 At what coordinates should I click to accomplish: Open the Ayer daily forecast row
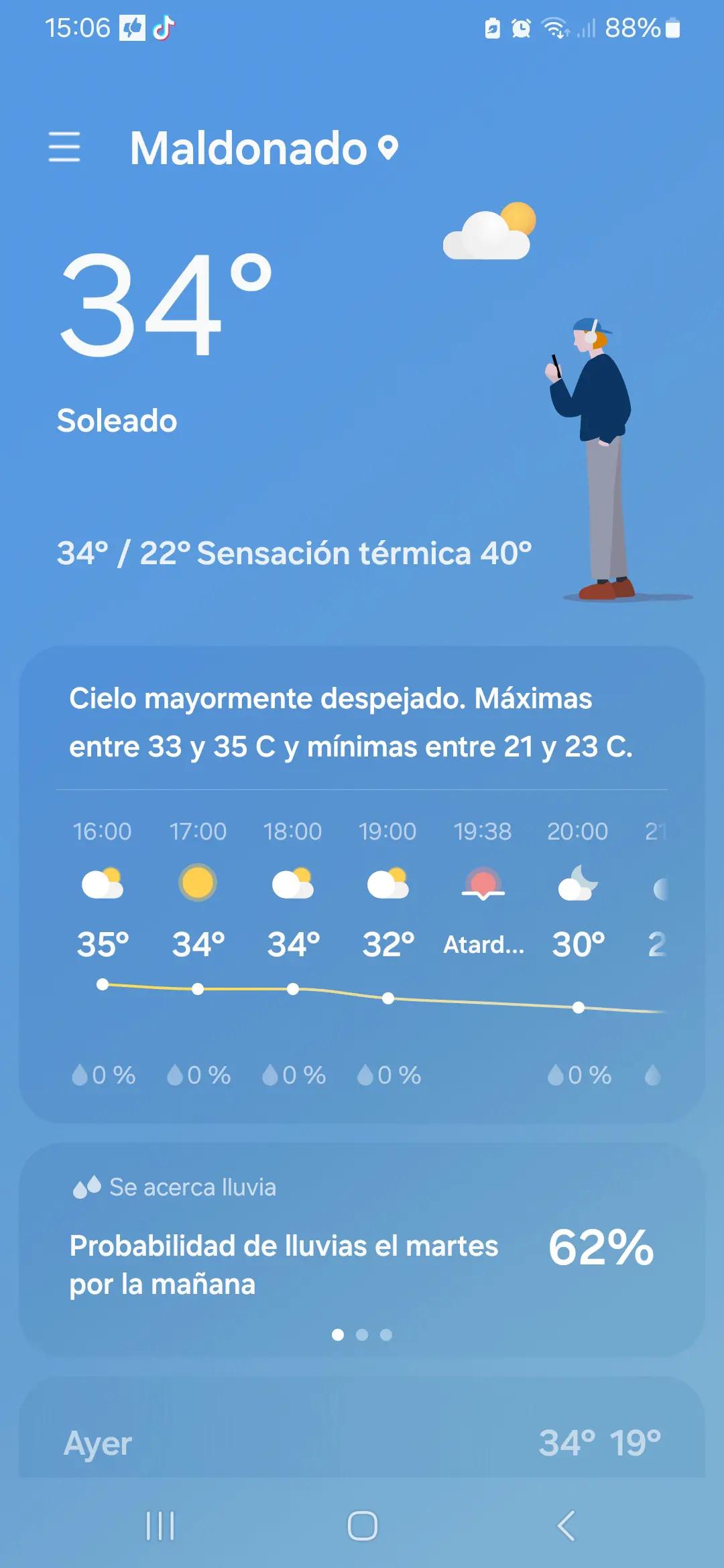coord(362,1442)
